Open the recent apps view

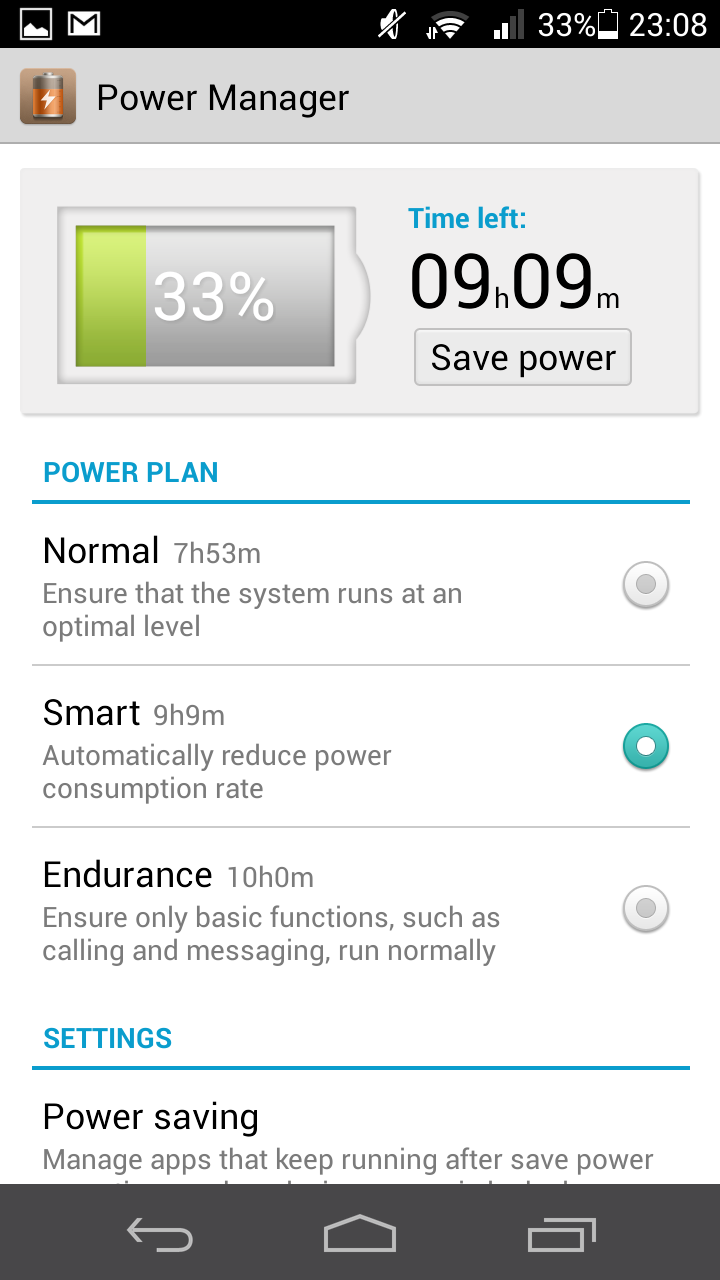point(561,1234)
